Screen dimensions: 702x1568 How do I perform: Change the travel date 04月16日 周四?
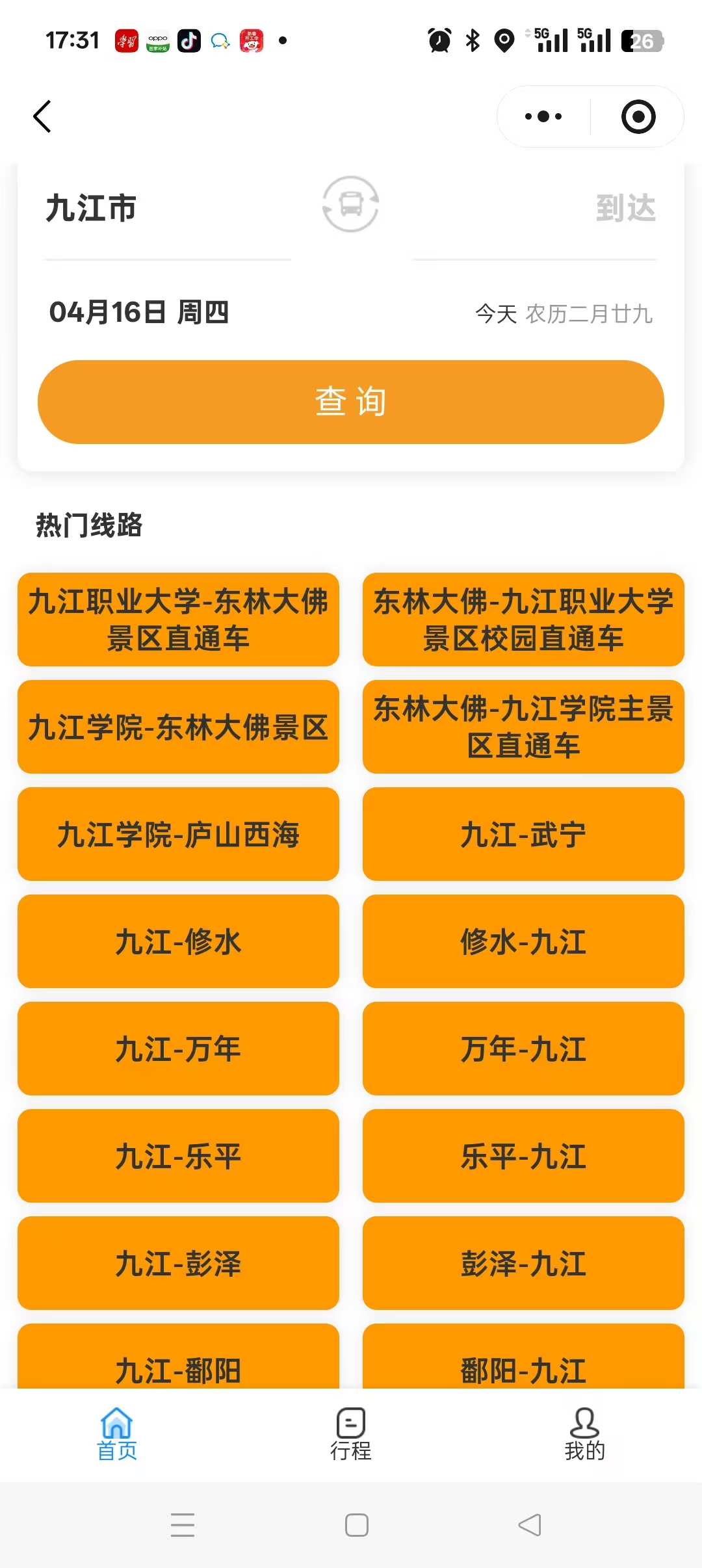(x=139, y=313)
